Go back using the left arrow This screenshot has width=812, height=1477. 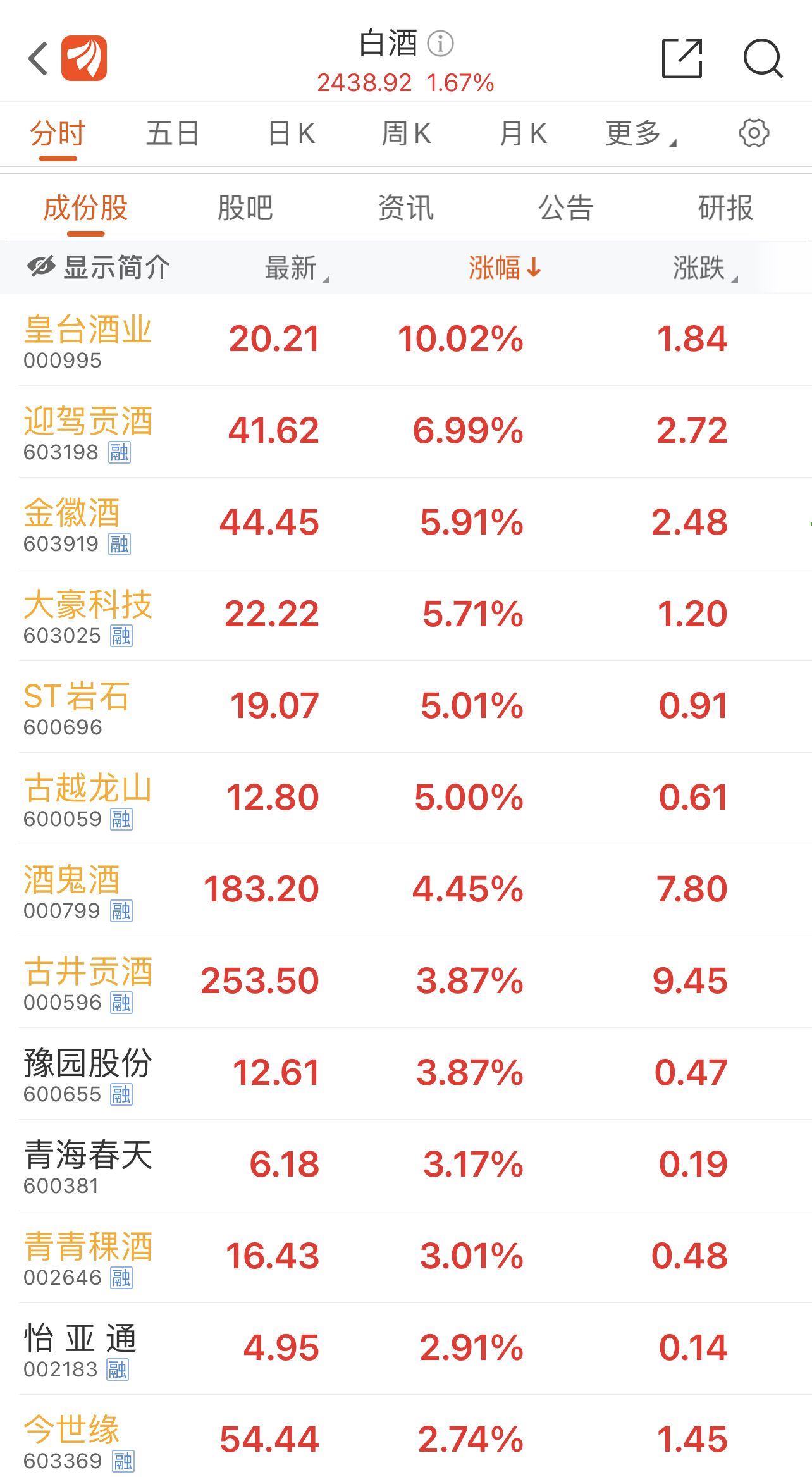point(39,58)
